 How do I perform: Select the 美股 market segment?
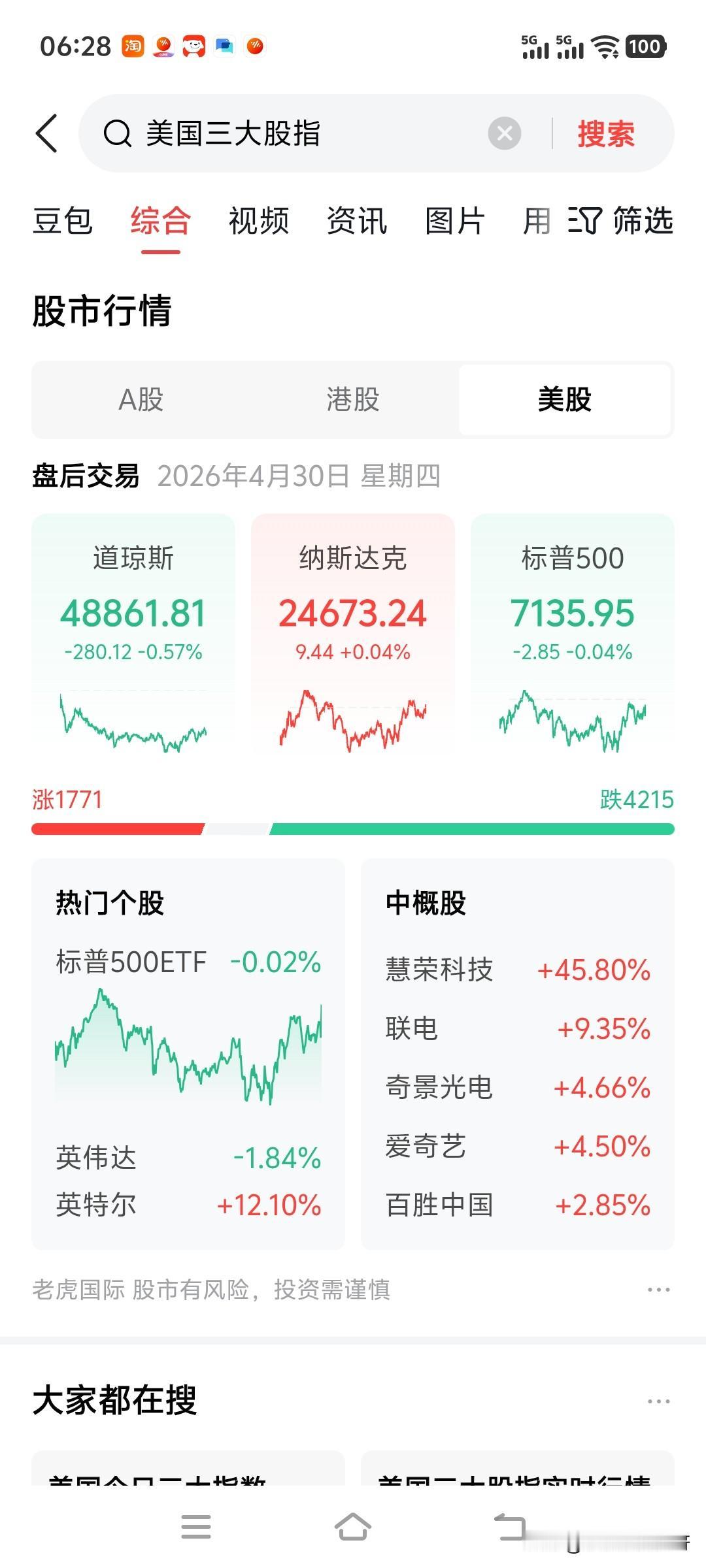click(565, 400)
